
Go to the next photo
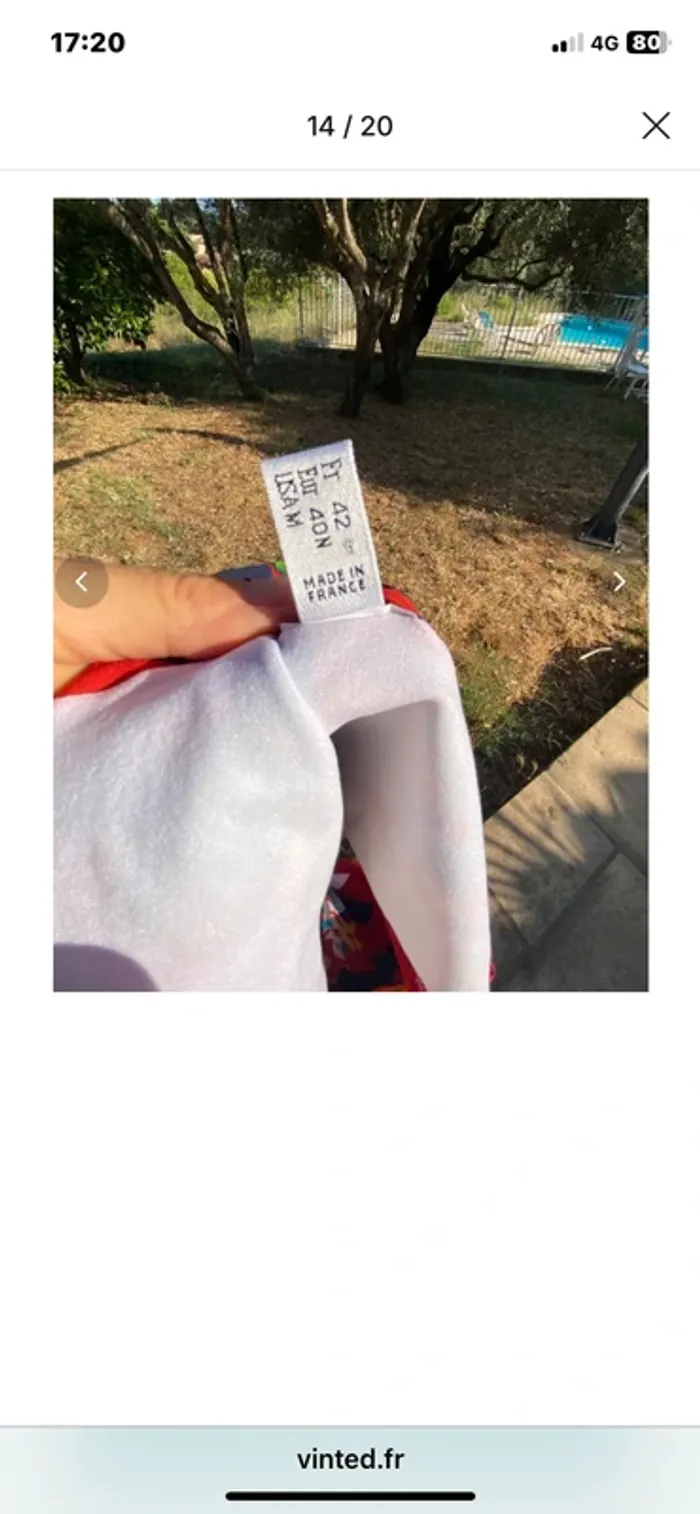click(x=619, y=582)
